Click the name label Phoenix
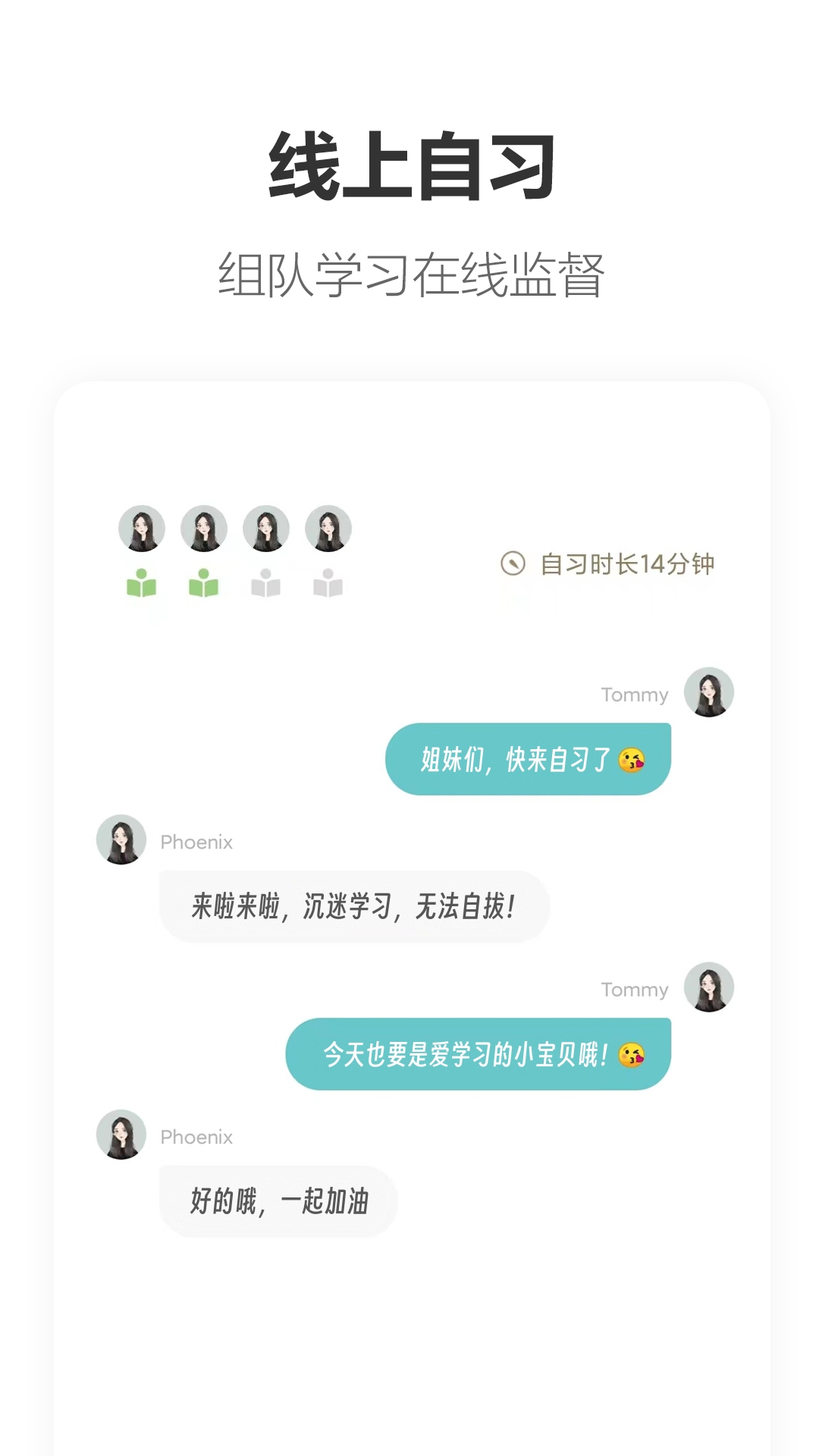819x1456 pixels. pyautogui.click(x=196, y=842)
